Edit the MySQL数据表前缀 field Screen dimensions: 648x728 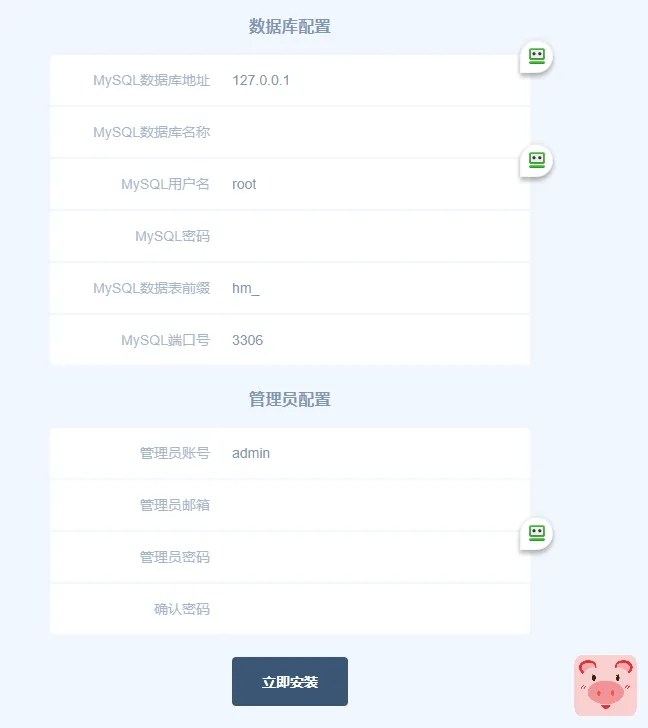(370, 288)
